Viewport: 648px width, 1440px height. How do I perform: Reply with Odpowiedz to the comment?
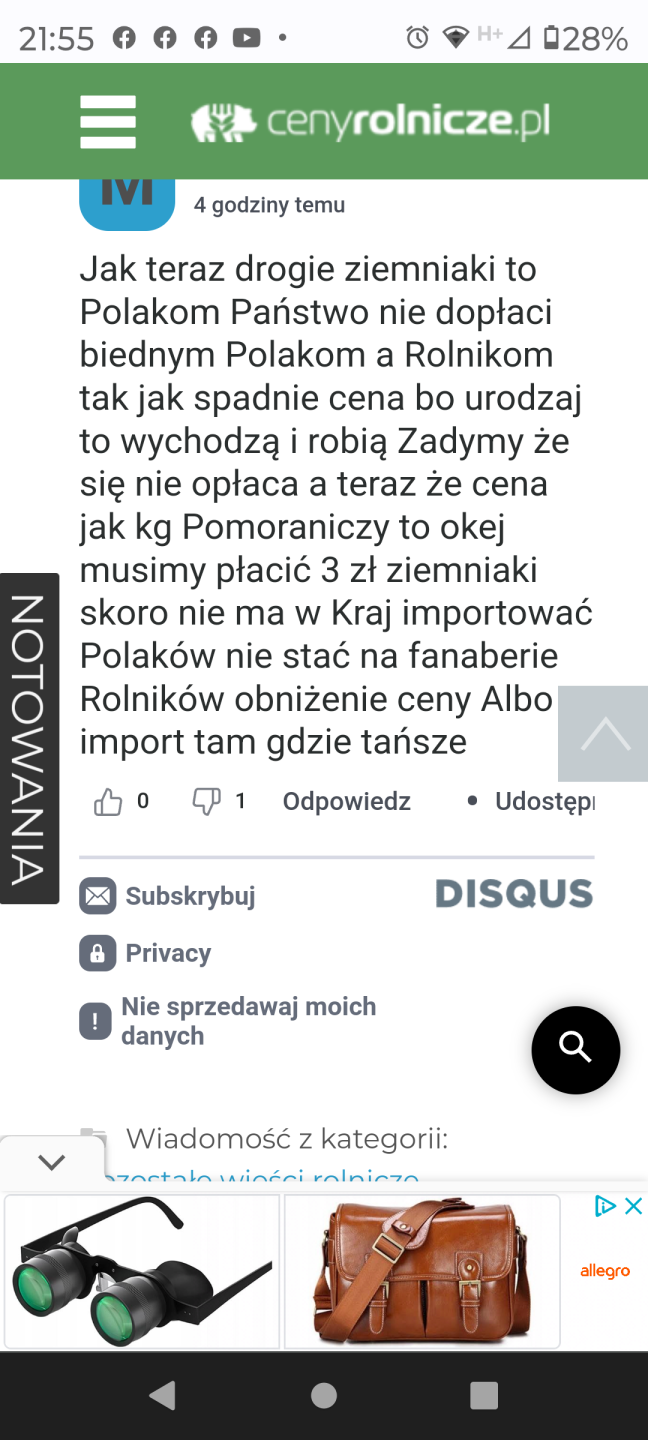click(x=346, y=801)
